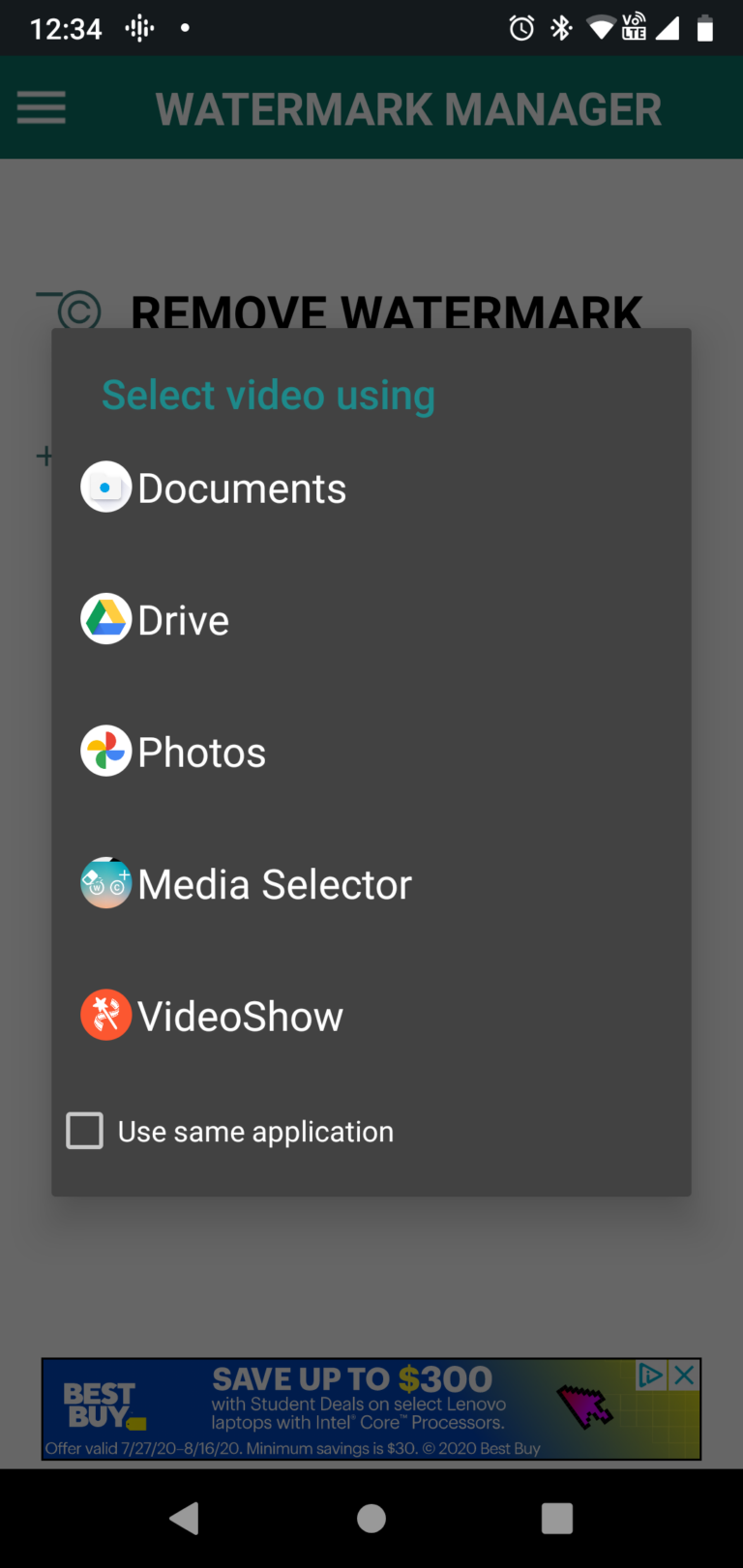Tap the Google Photos pinwheel icon
This screenshot has height=1568, width=743.
(104, 751)
